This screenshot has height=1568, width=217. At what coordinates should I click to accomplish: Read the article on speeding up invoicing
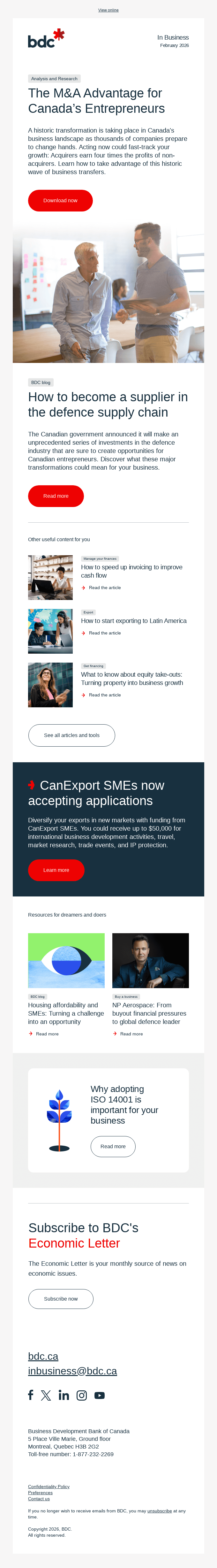105,588
